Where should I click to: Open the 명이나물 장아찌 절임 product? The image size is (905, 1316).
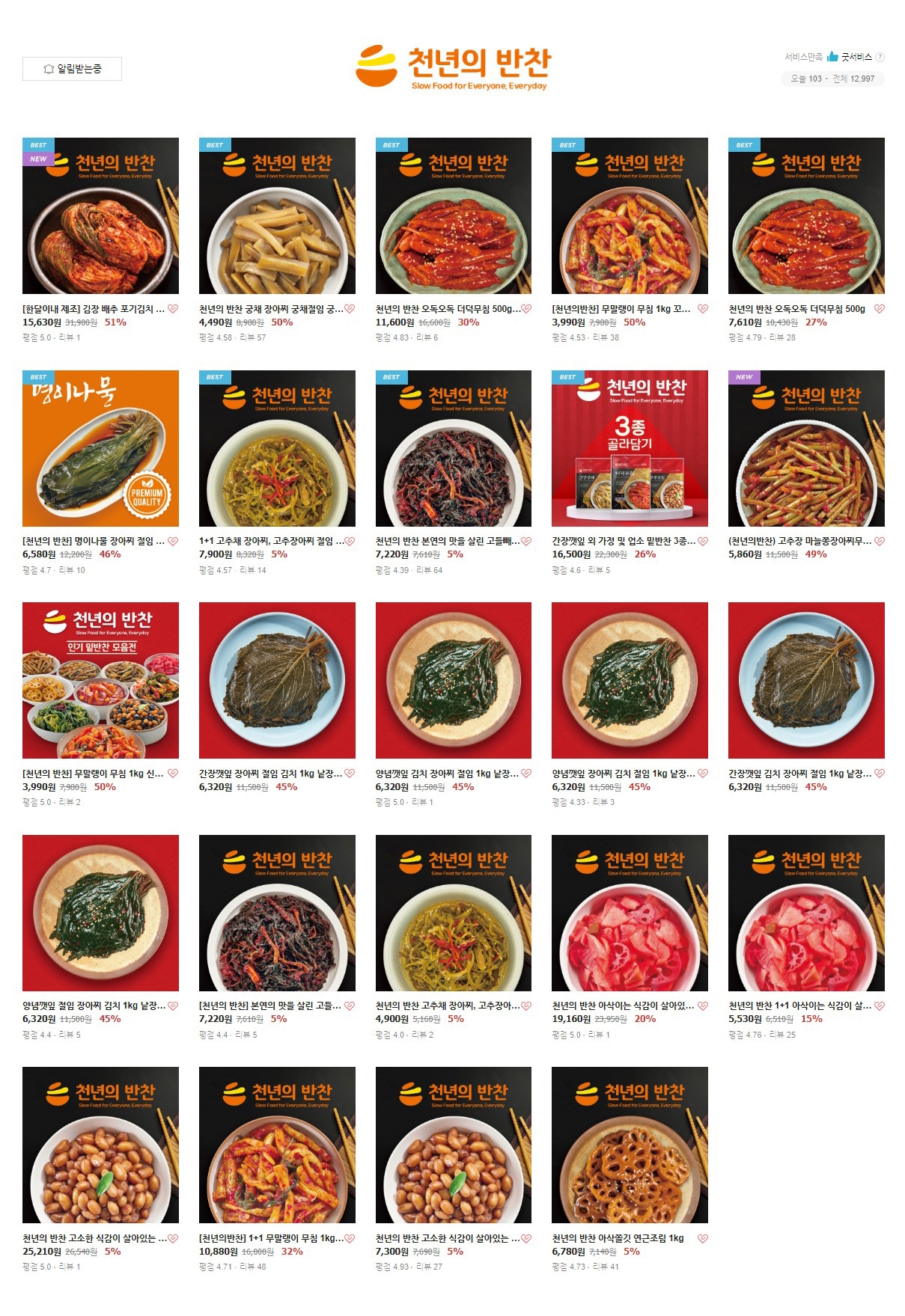(x=100, y=448)
